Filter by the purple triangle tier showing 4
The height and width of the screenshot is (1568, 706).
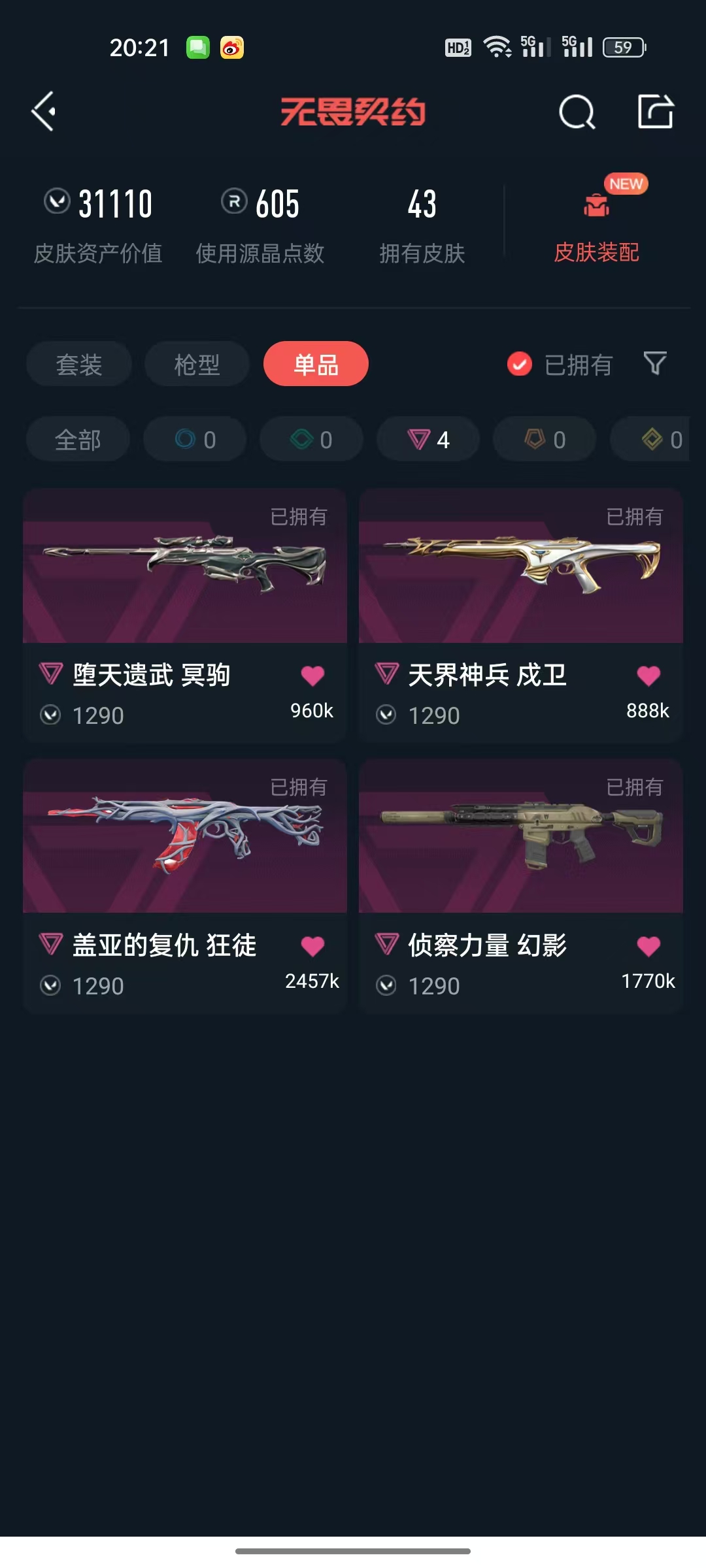(428, 440)
